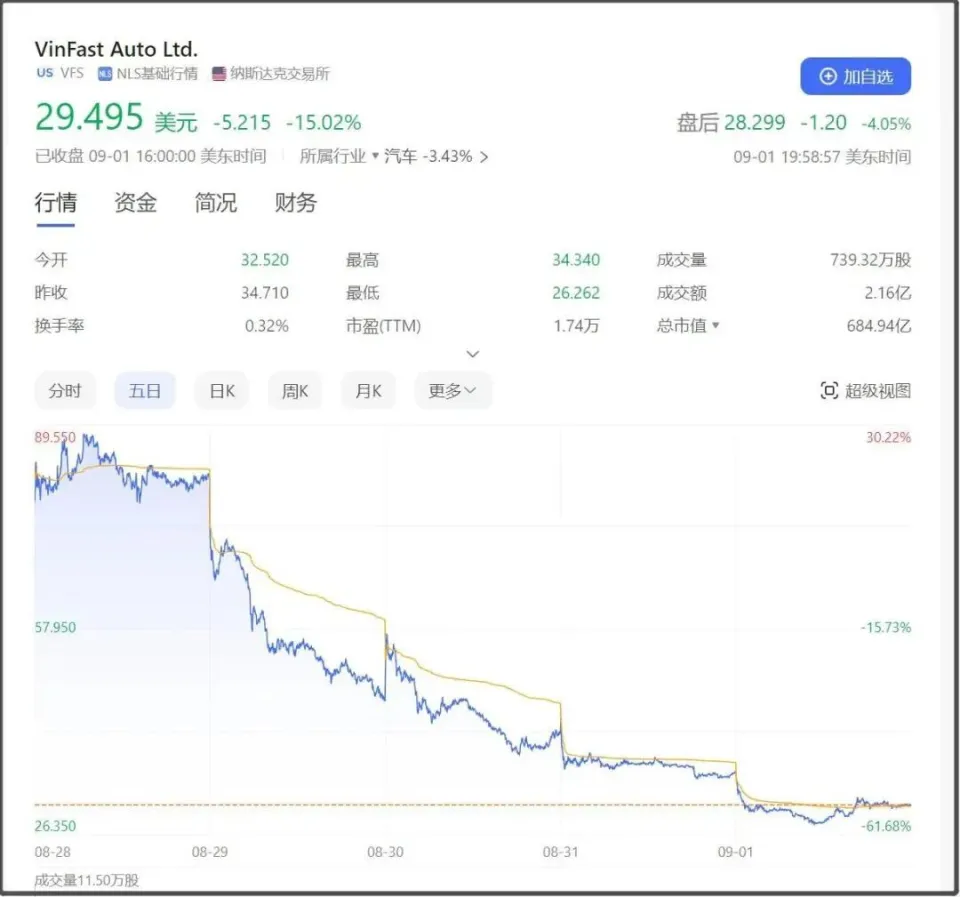Select the 财务 tab

[x=295, y=203]
